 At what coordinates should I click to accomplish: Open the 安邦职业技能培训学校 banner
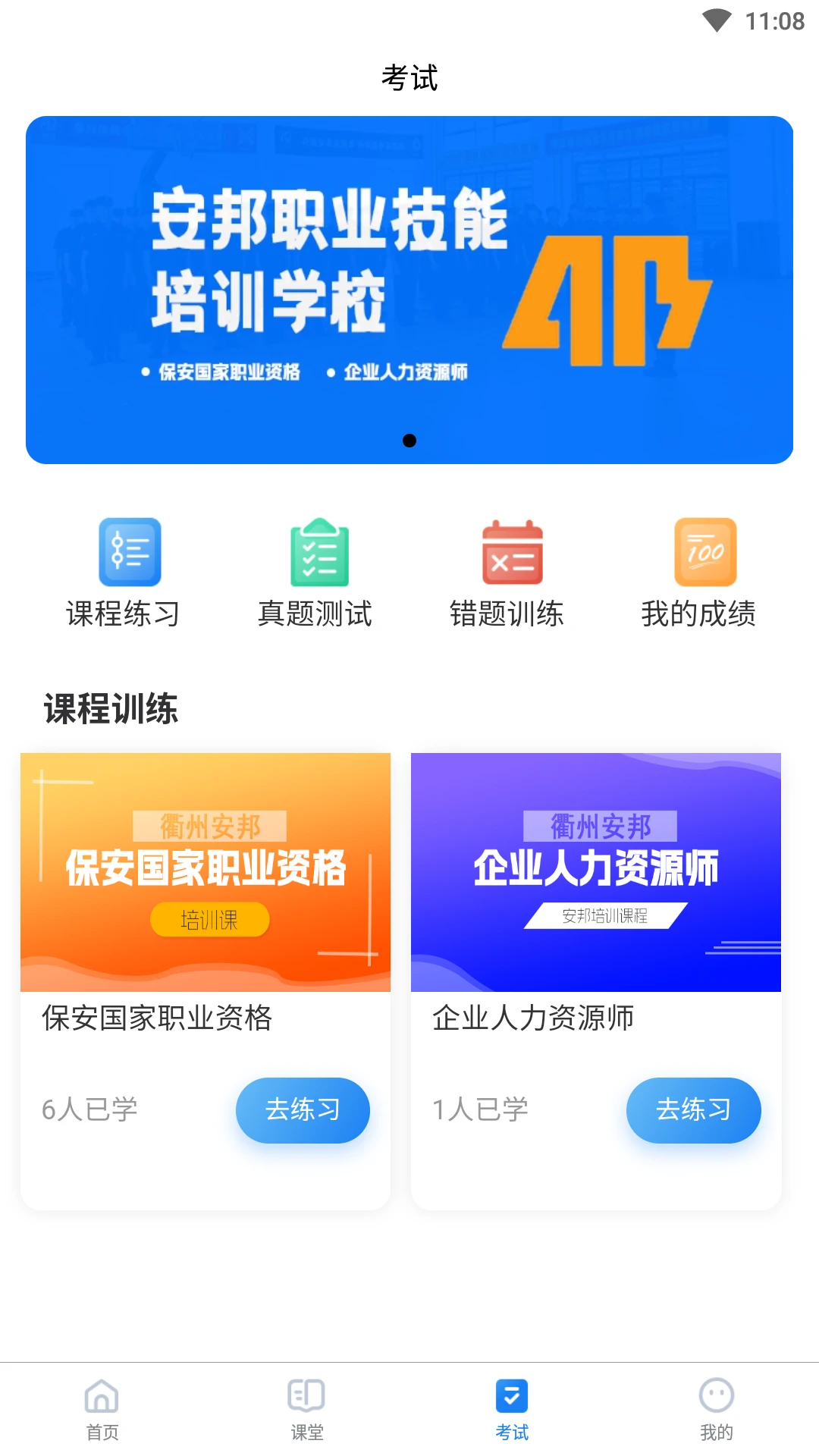pyautogui.click(x=409, y=288)
